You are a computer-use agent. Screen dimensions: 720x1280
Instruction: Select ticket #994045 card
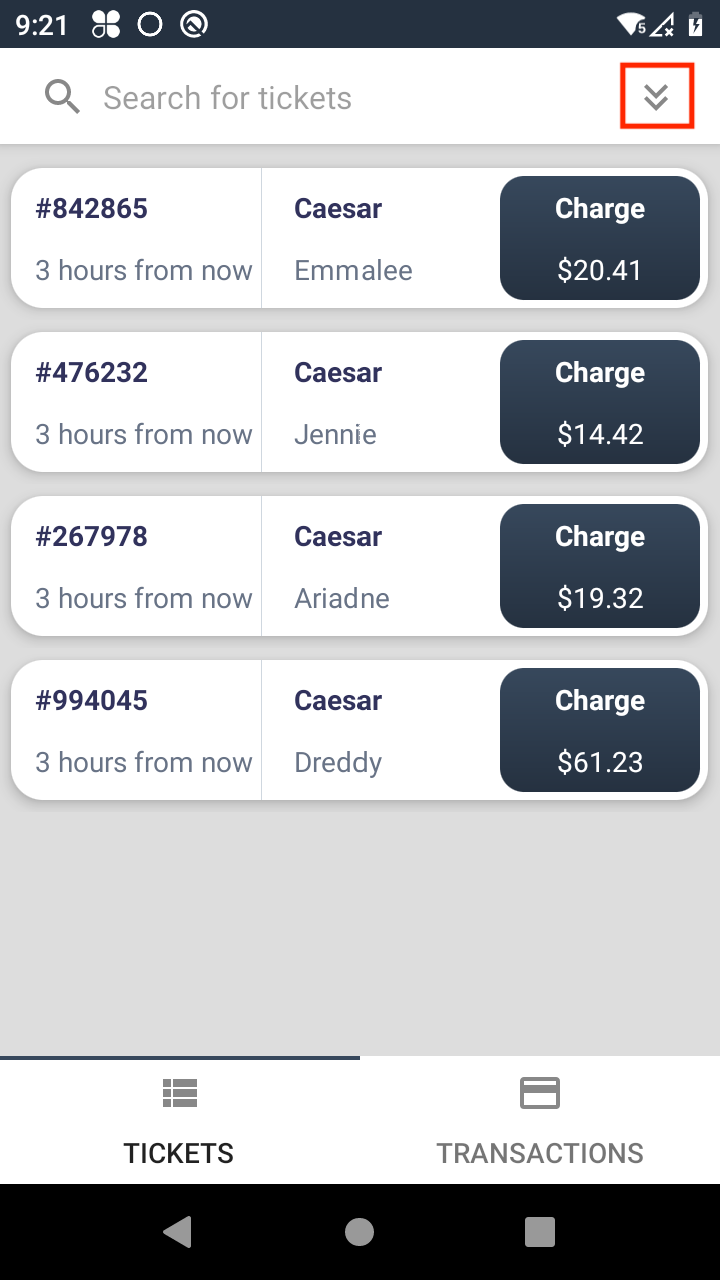pyautogui.click(x=255, y=730)
